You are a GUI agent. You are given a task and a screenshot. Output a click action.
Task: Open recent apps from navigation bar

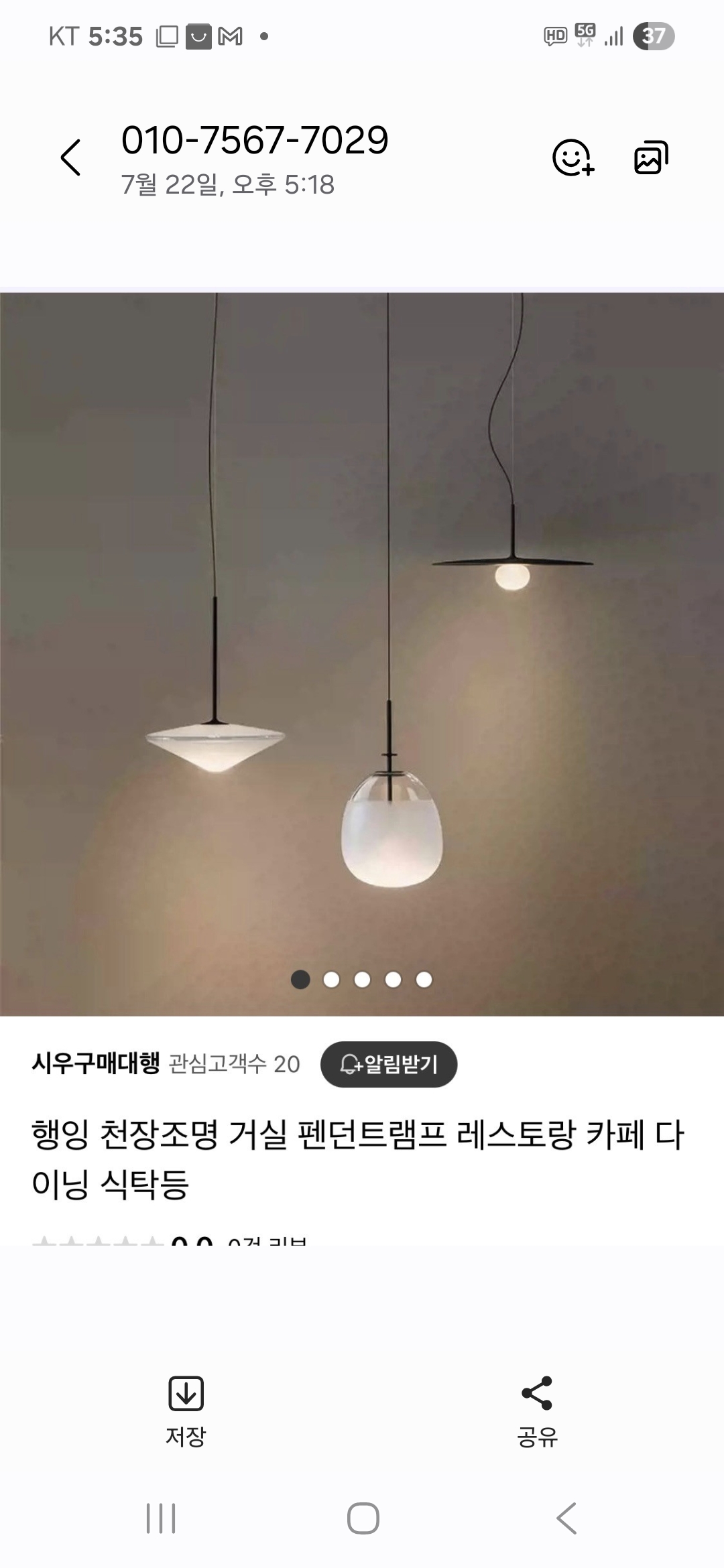[161, 1518]
